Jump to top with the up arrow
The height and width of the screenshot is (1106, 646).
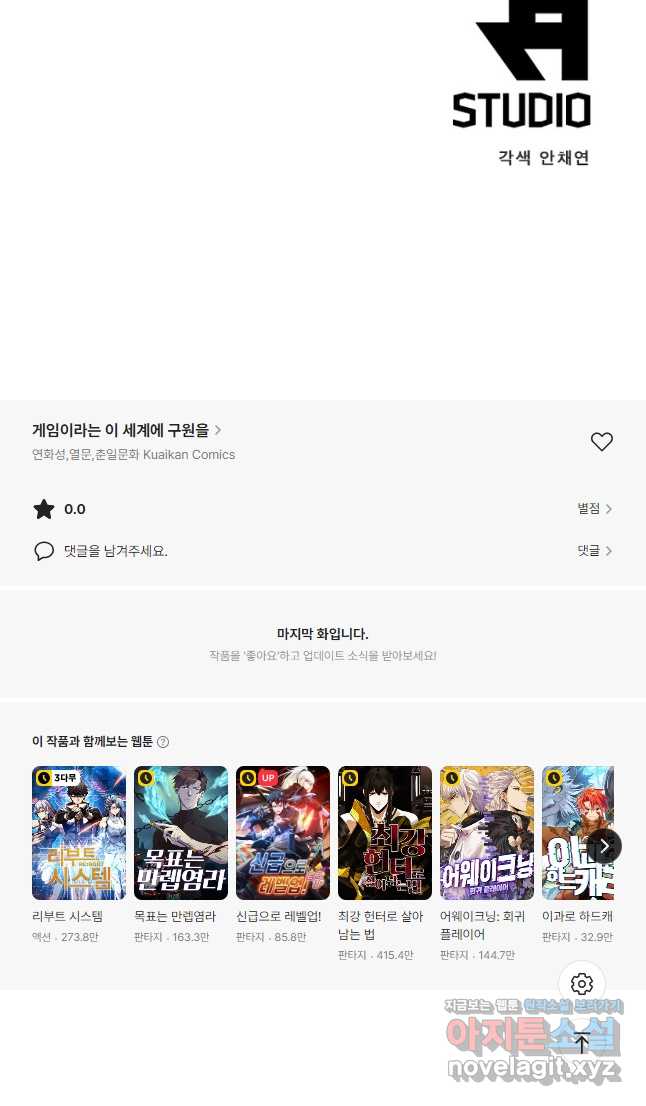(x=581, y=1043)
